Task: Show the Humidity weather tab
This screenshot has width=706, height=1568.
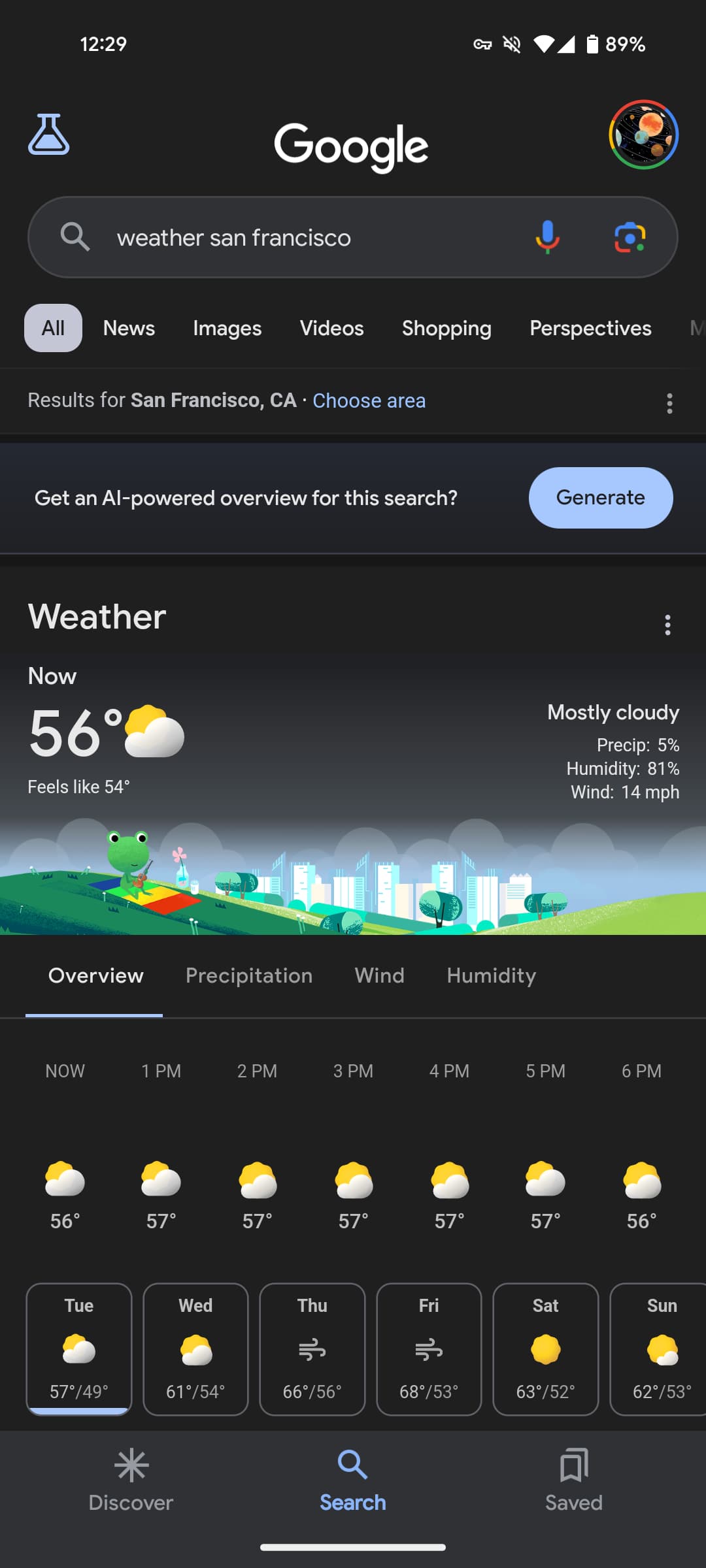Action: (x=491, y=975)
